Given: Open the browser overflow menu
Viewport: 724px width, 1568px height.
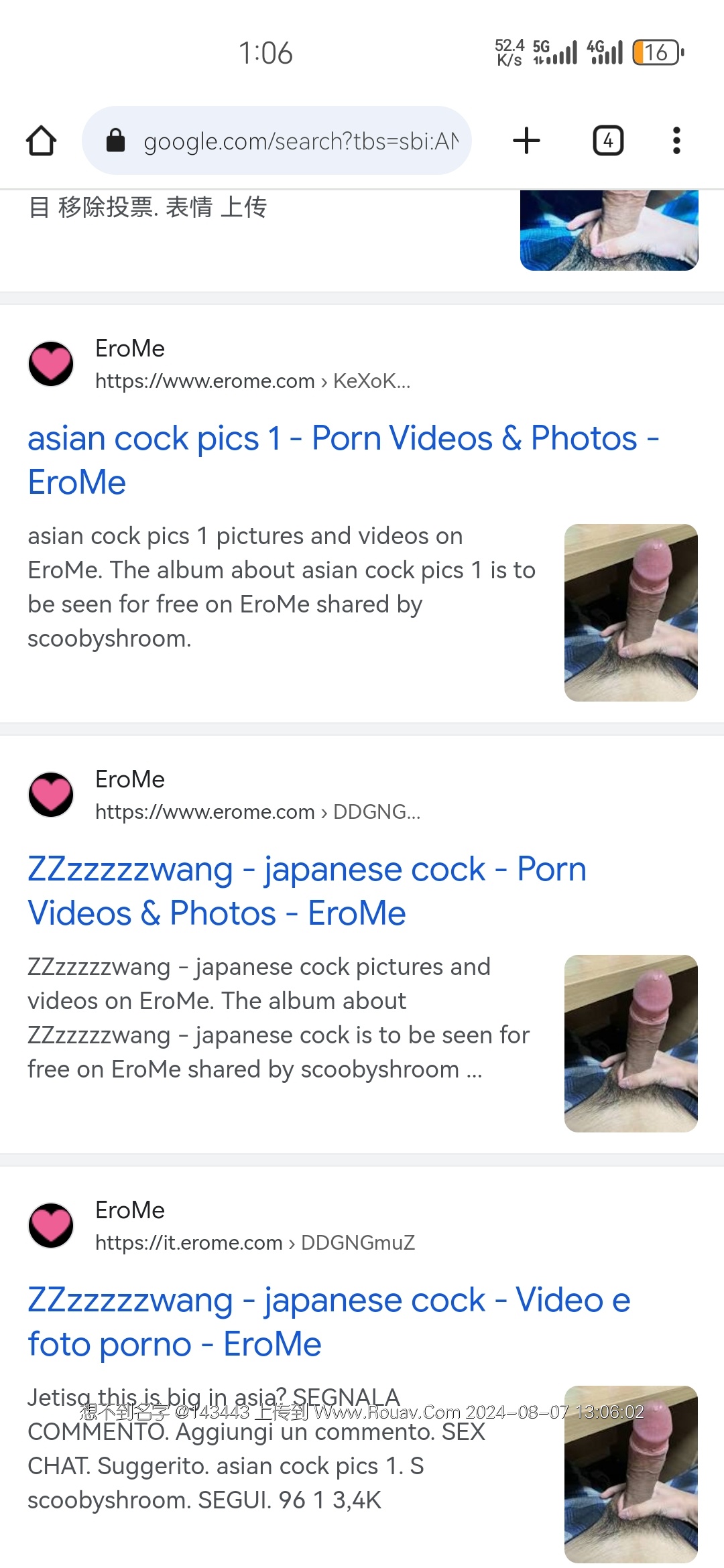Looking at the screenshot, I should (x=676, y=141).
